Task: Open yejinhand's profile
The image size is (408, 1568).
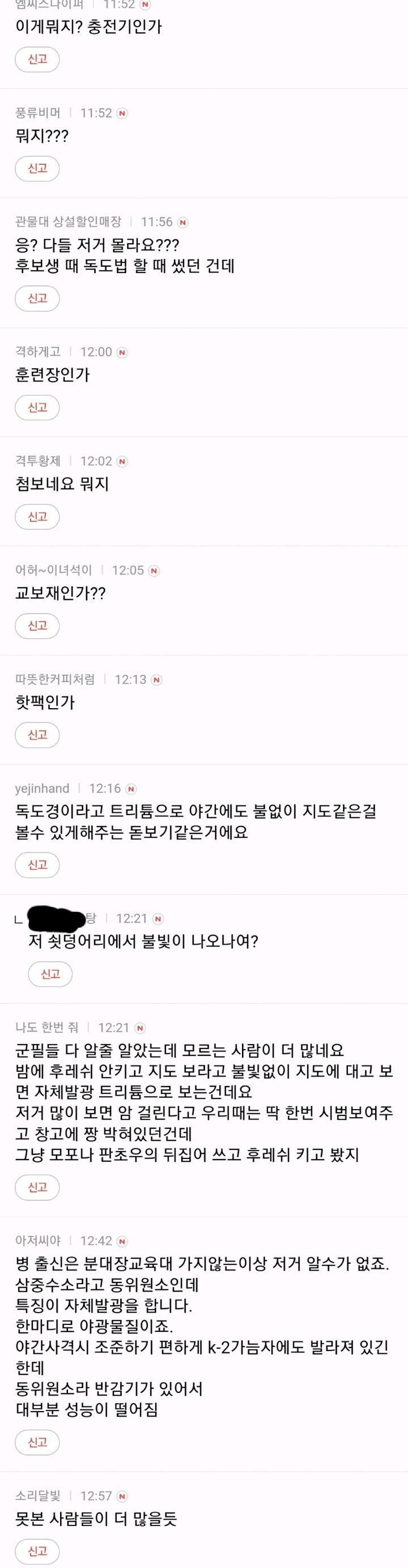Action: (42, 789)
